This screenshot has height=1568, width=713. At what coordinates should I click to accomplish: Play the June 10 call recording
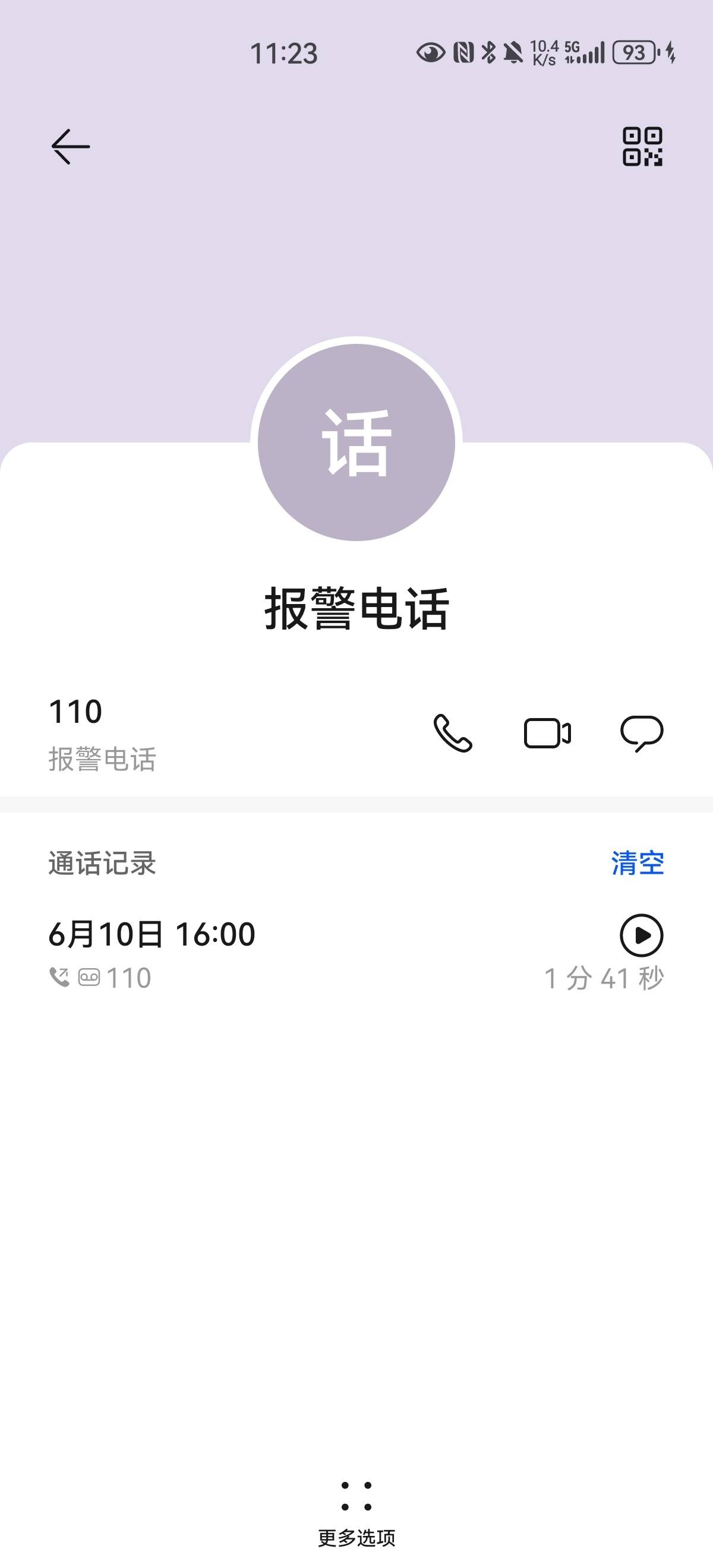tap(641, 935)
